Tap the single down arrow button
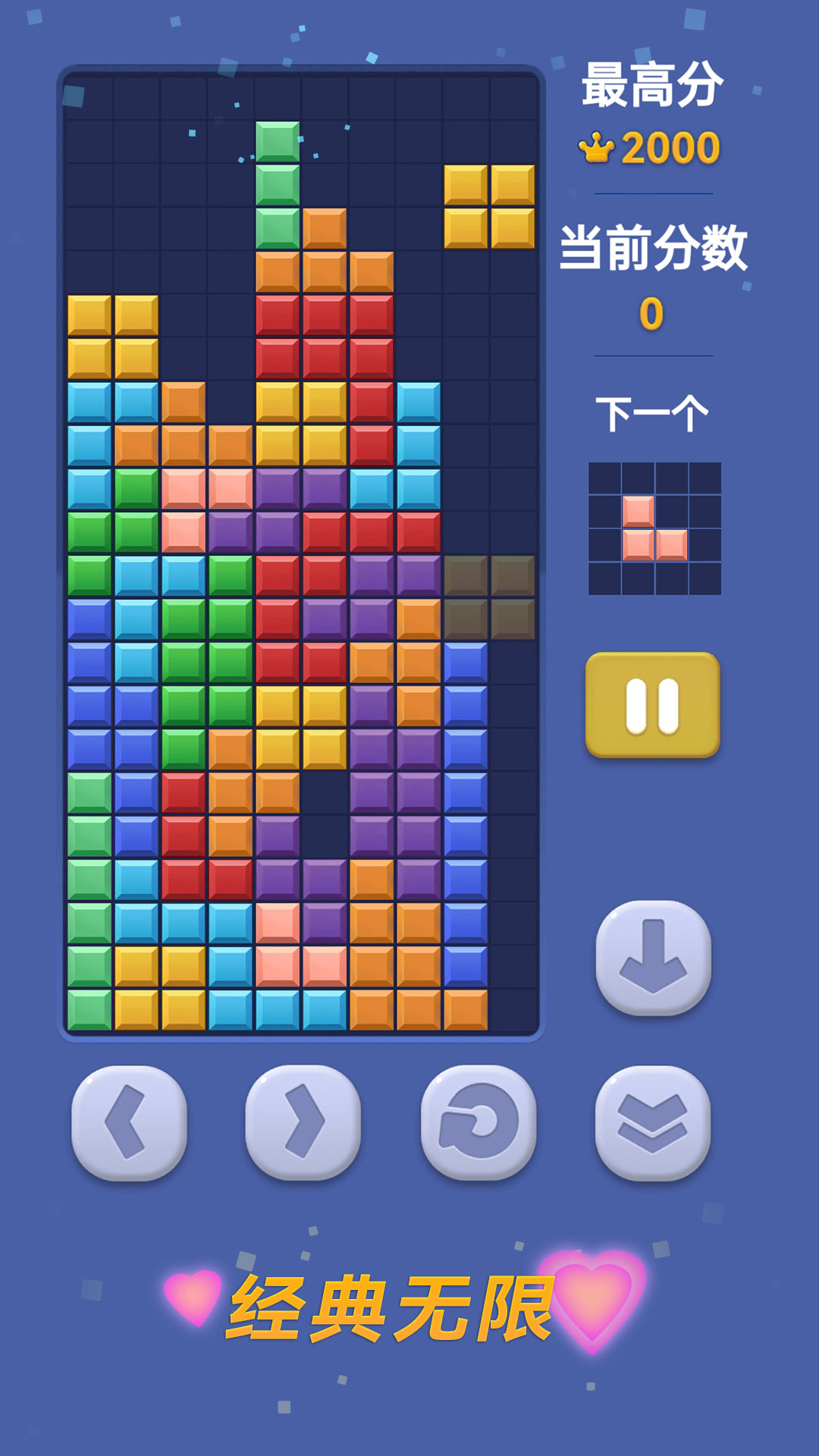 pyautogui.click(x=653, y=957)
